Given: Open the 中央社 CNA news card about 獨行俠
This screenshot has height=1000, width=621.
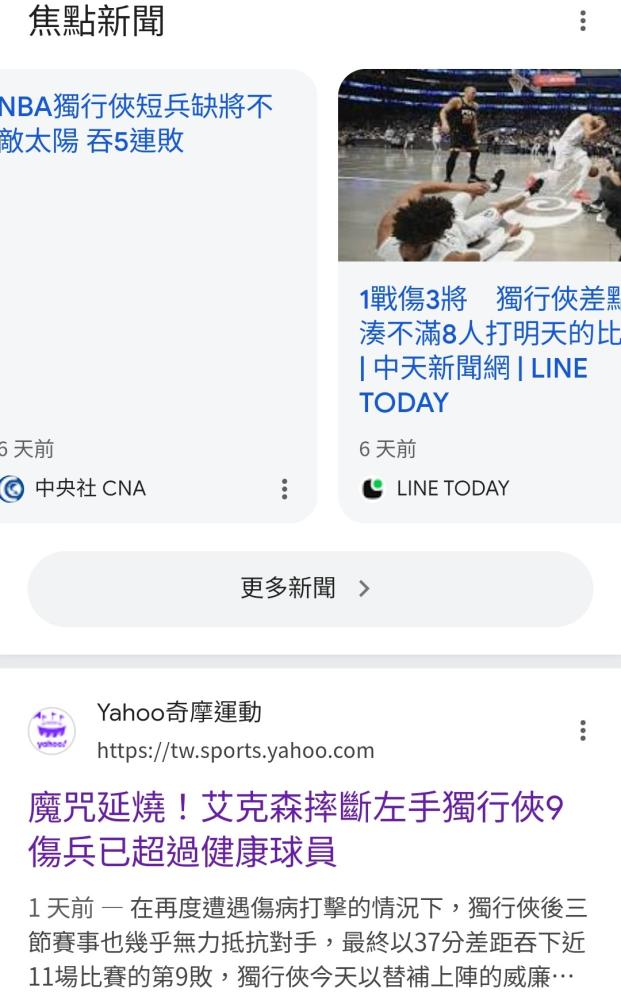Looking at the screenshot, I should (x=156, y=296).
